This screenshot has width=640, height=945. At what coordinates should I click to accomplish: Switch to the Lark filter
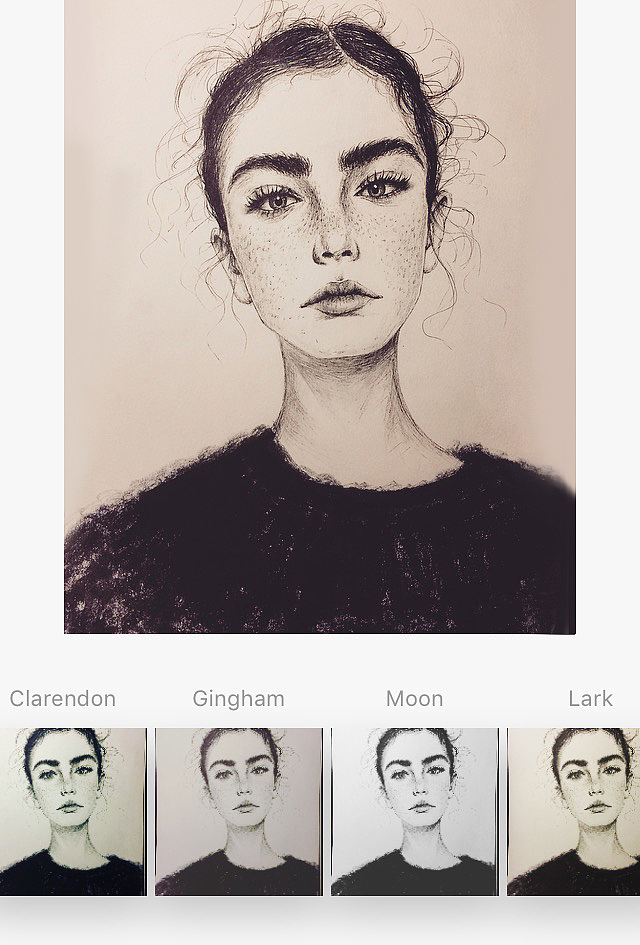575,811
